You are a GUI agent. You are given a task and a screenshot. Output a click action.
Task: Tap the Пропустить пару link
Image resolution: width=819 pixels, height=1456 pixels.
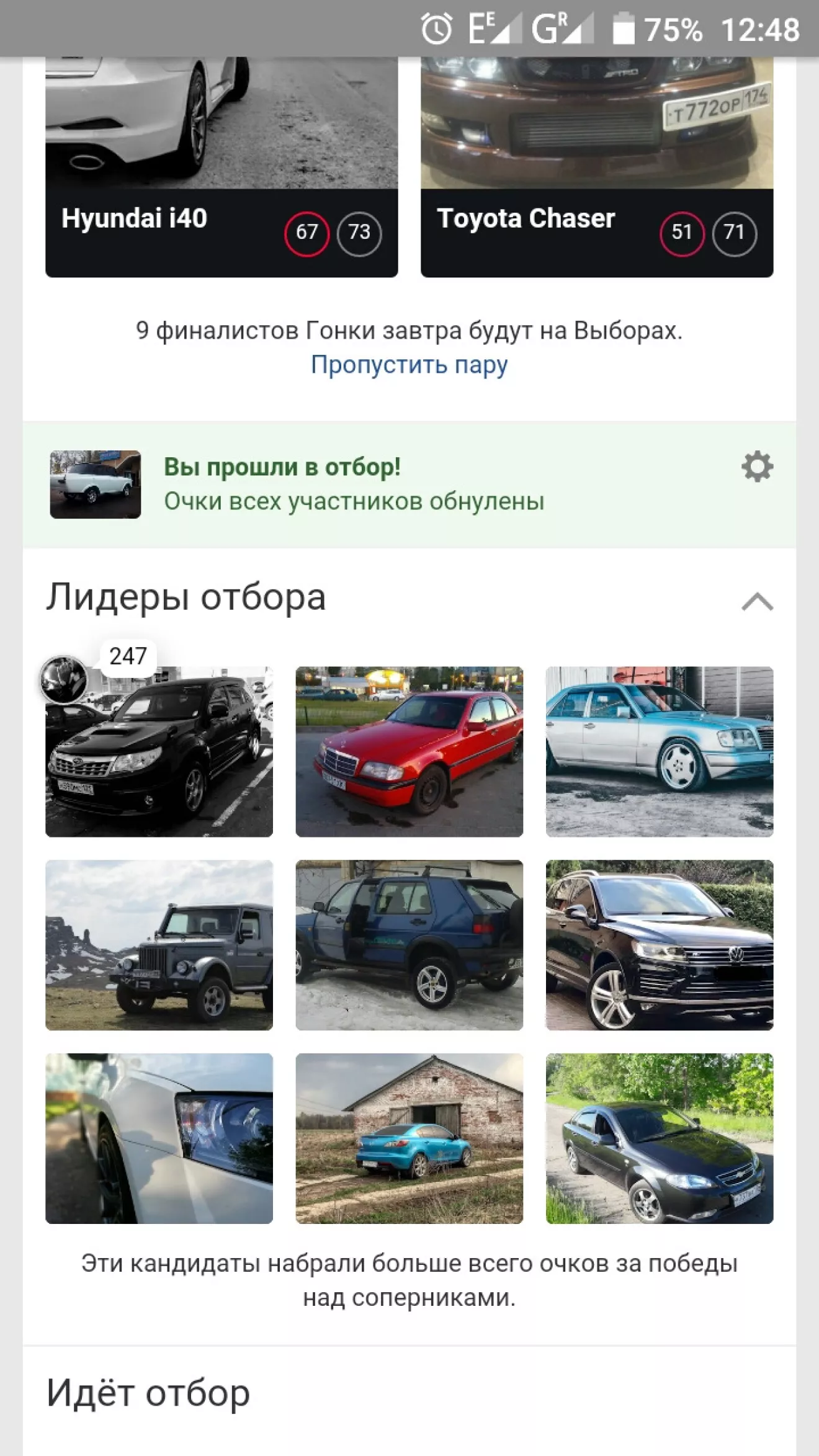click(x=409, y=365)
